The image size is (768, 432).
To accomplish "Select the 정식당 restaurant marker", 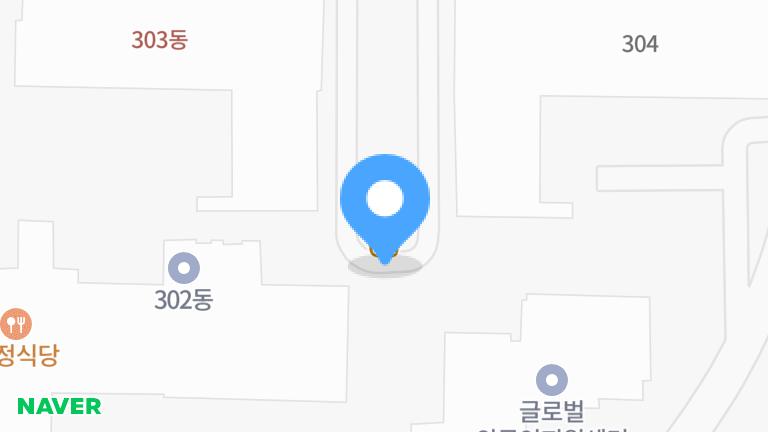I will click(x=16, y=324).
